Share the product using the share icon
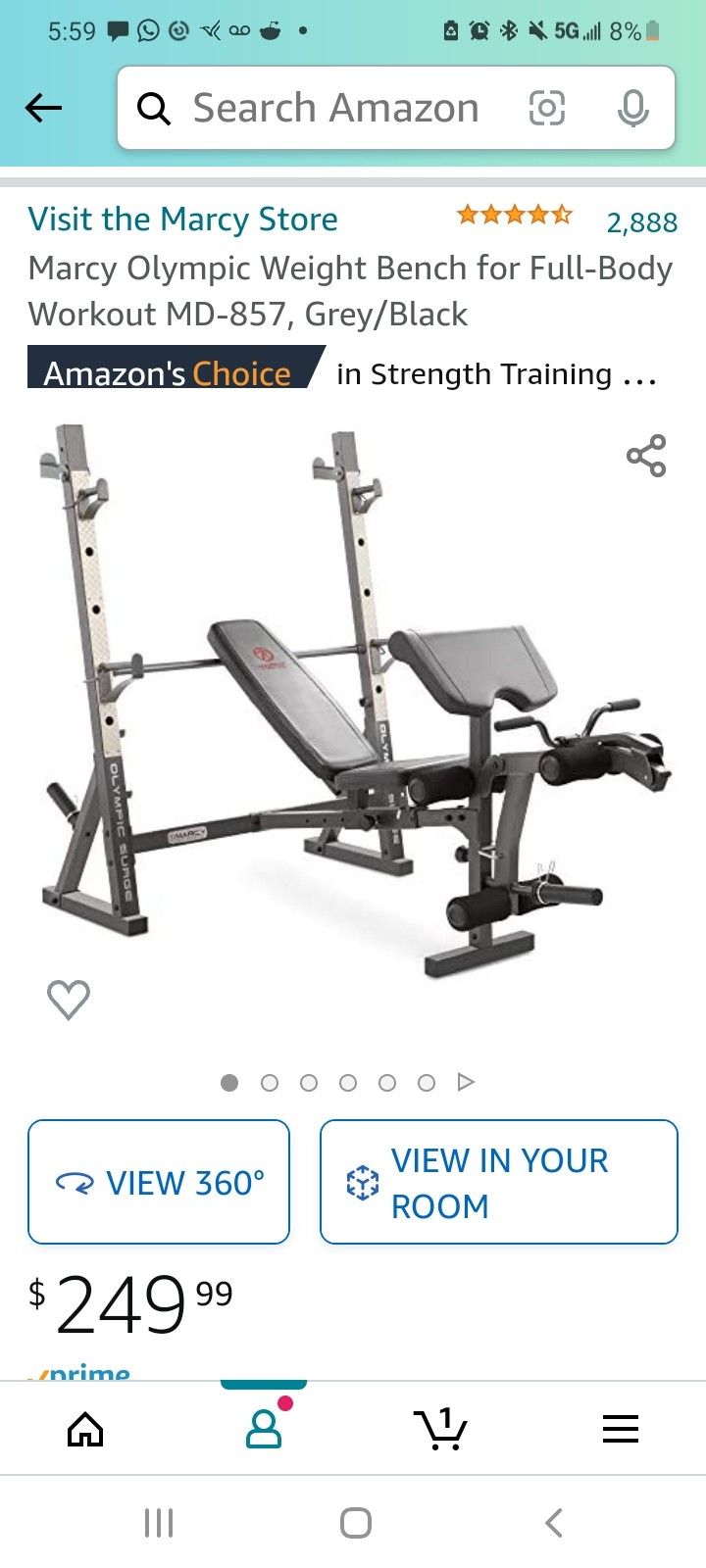Screen dimensions: 706x1568 click(x=644, y=456)
